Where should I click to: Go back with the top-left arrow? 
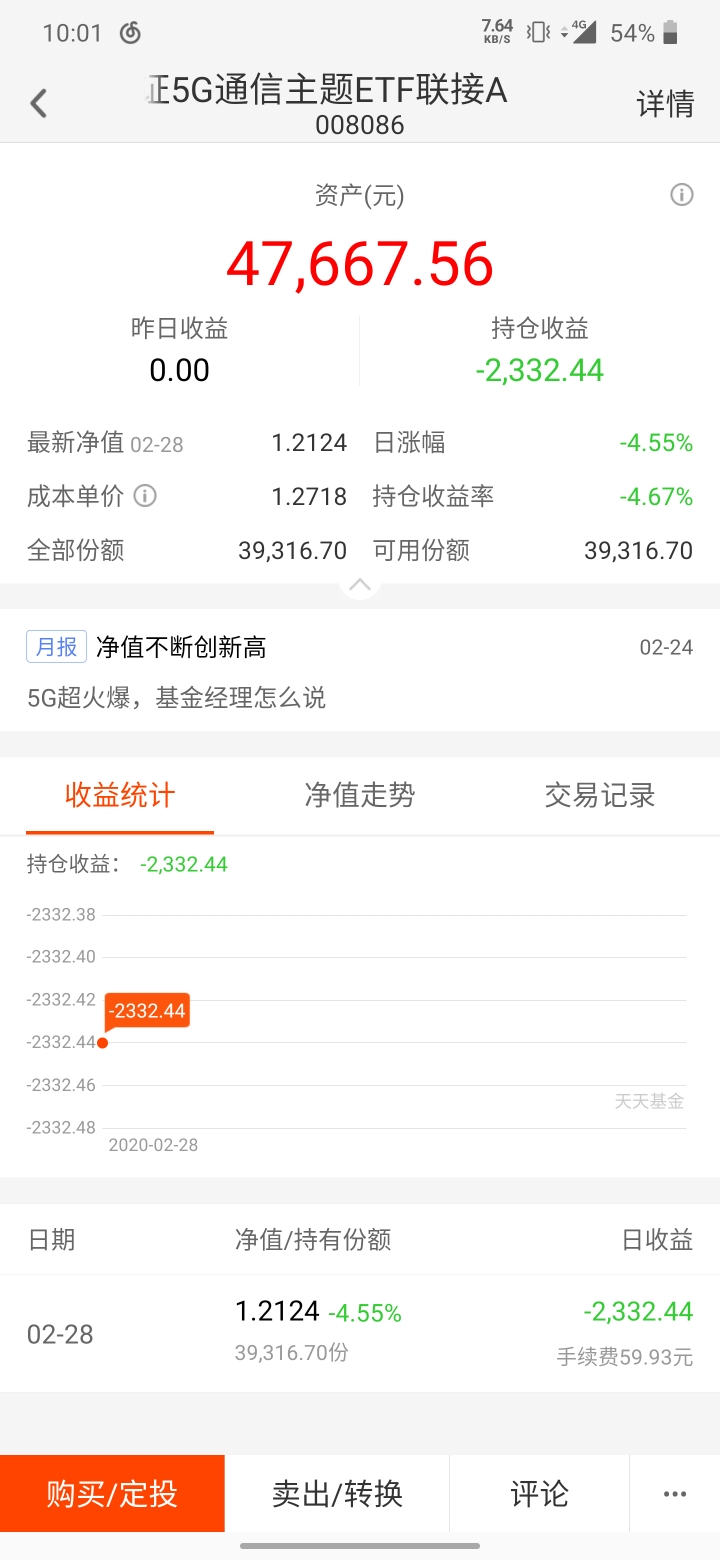click(x=39, y=103)
